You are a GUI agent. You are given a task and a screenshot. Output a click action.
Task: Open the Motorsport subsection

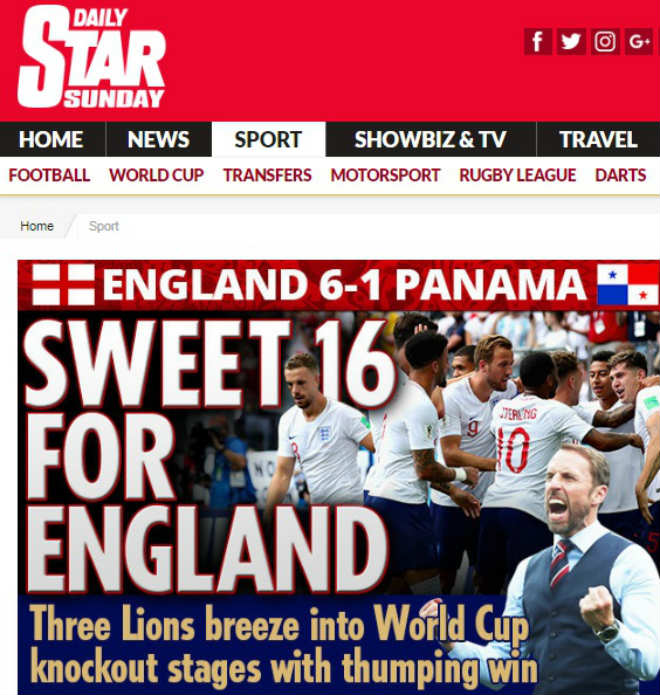pyautogui.click(x=385, y=175)
